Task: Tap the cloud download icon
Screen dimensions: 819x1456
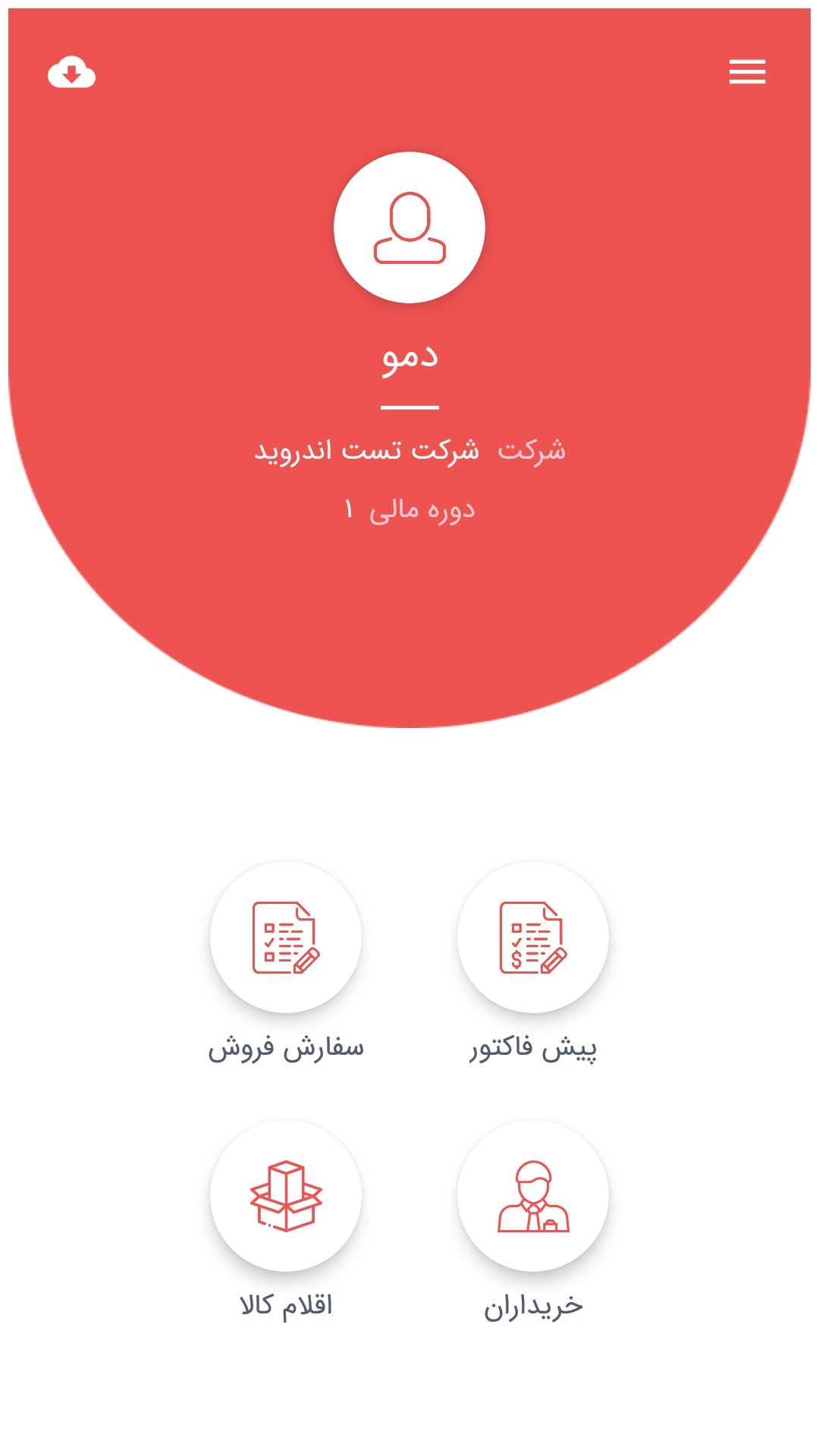Action: [x=71, y=73]
